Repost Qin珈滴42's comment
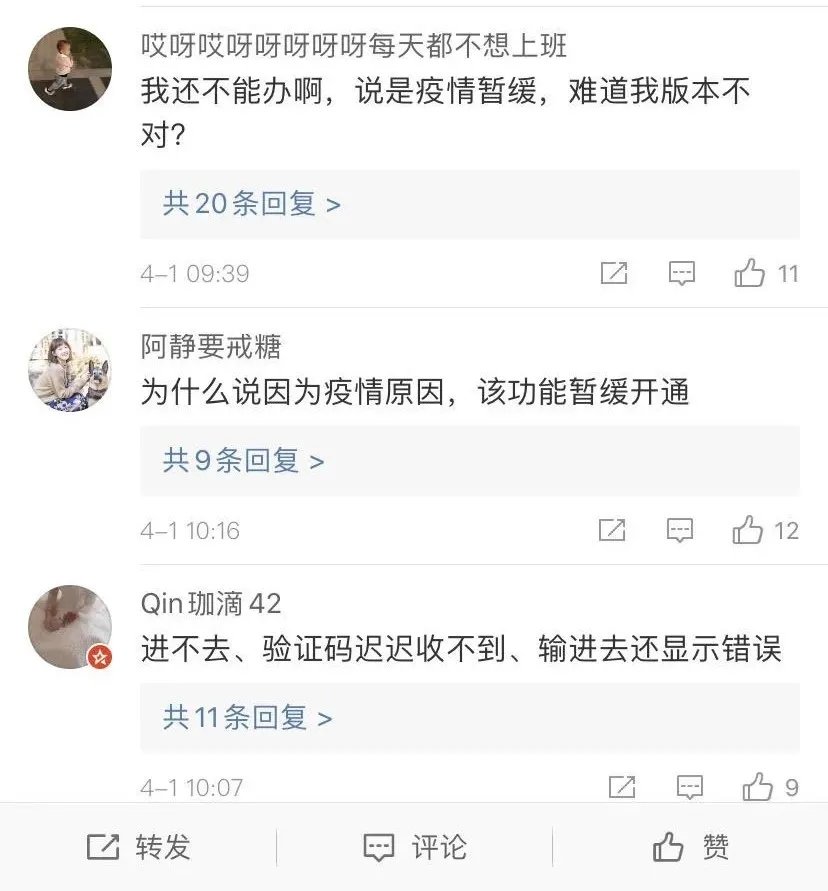Image resolution: width=828 pixels, height=891 pixels. (x=622, y=787)
